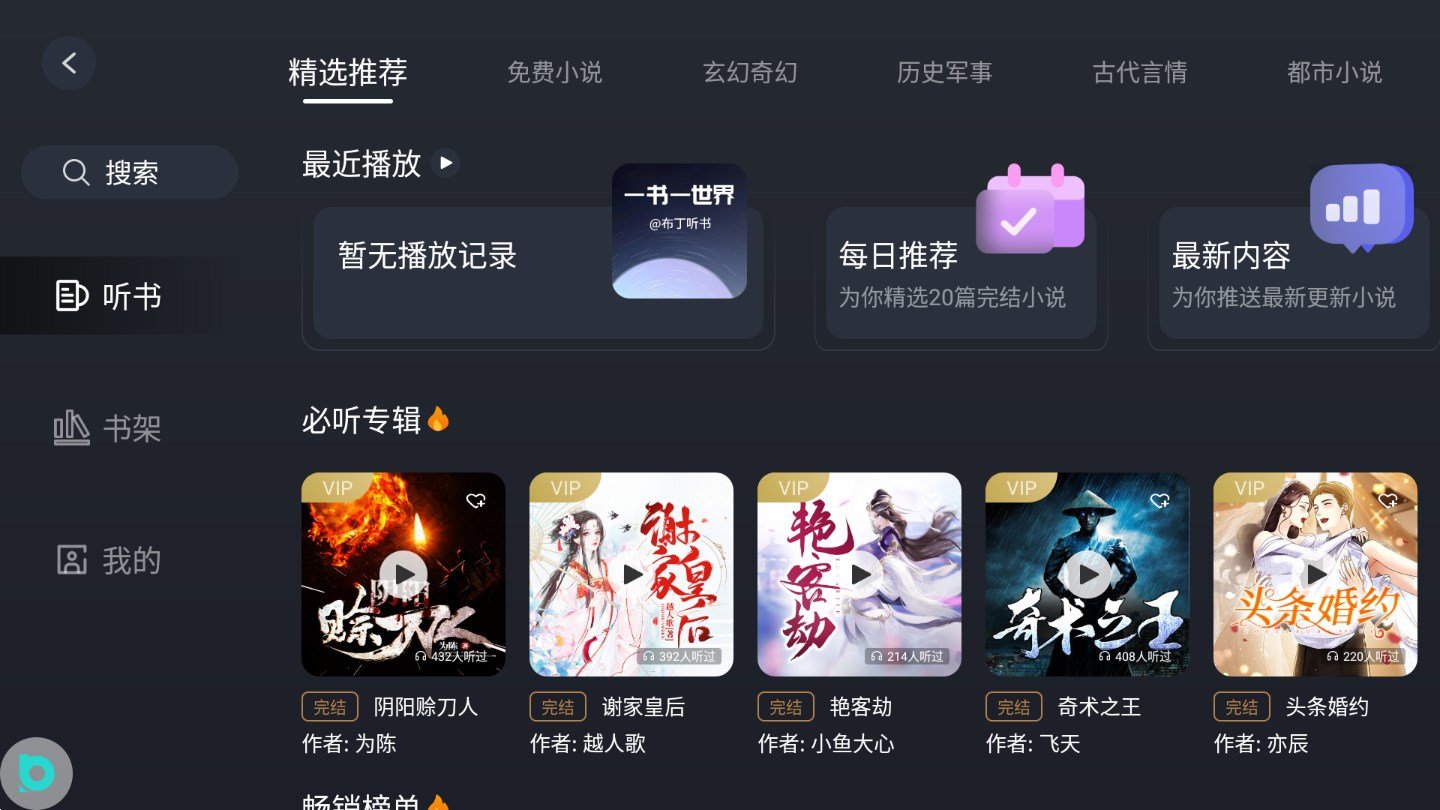Open the 都市小说 tab
Viewport: 1440px width, 810px height.
pyautogui.click(x=1334, y=73)
